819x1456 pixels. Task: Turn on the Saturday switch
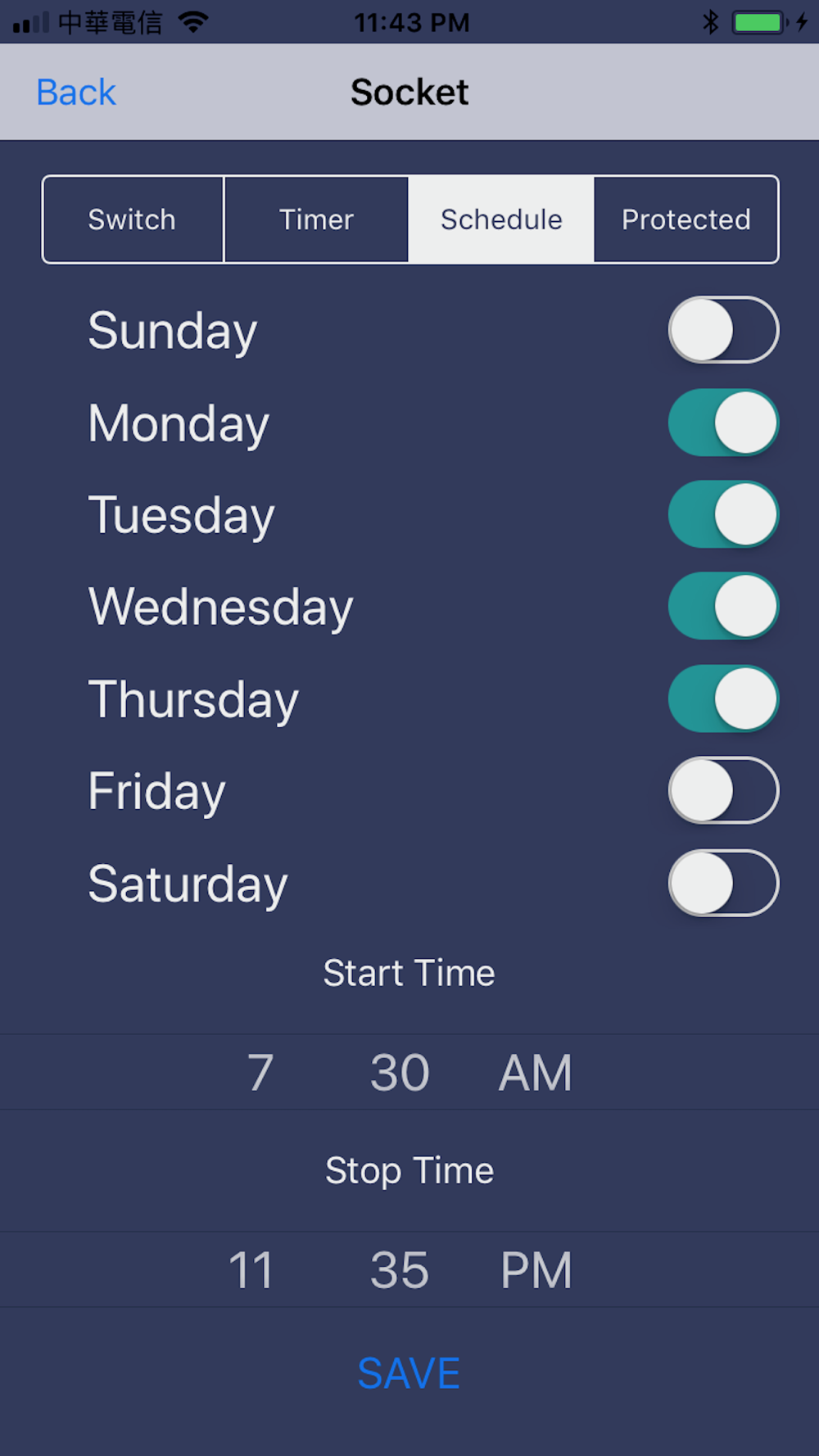[x=723, y=884]
